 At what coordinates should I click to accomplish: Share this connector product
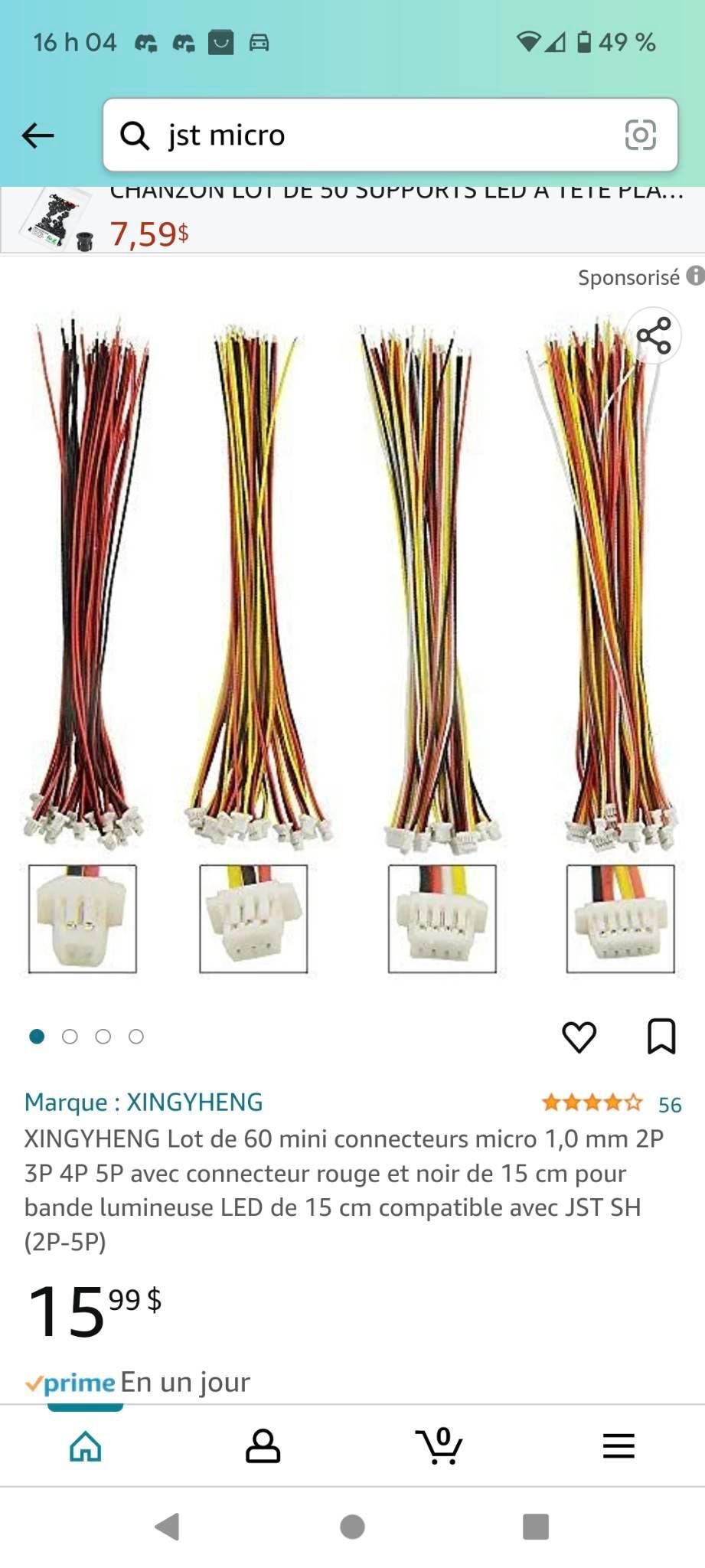[654, 335]
